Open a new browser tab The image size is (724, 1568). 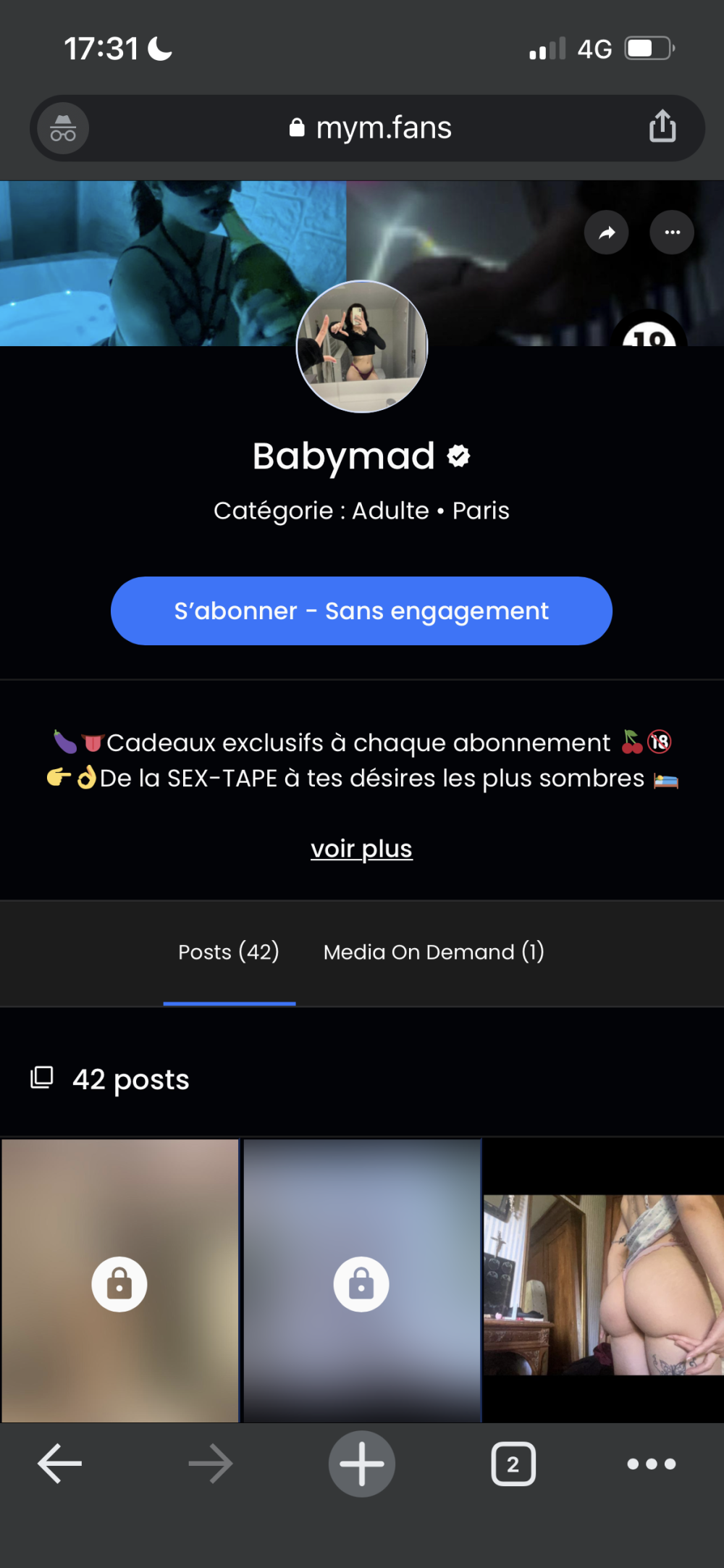click(361, 1464)
